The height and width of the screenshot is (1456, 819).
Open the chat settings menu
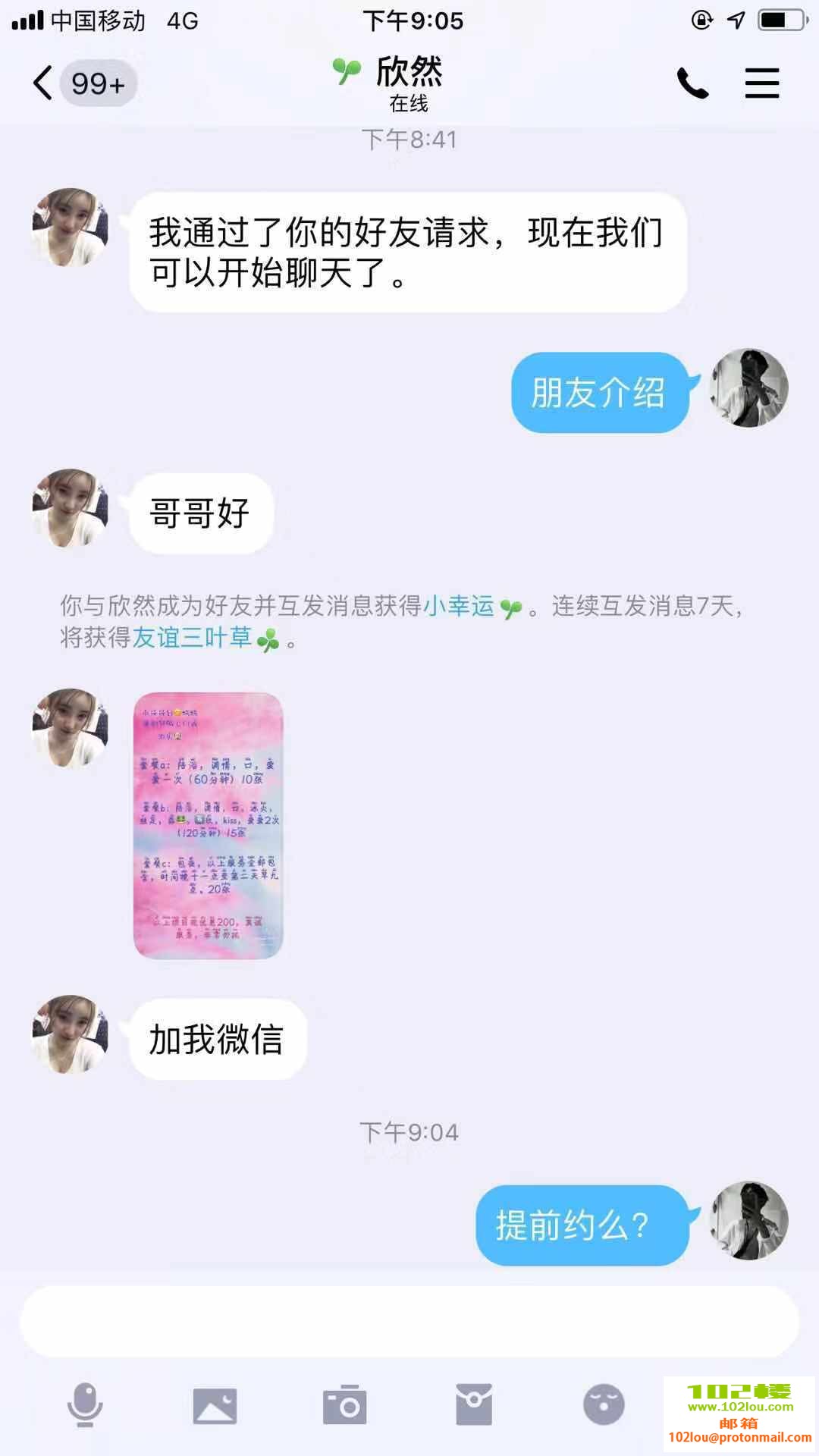(761, 83)
